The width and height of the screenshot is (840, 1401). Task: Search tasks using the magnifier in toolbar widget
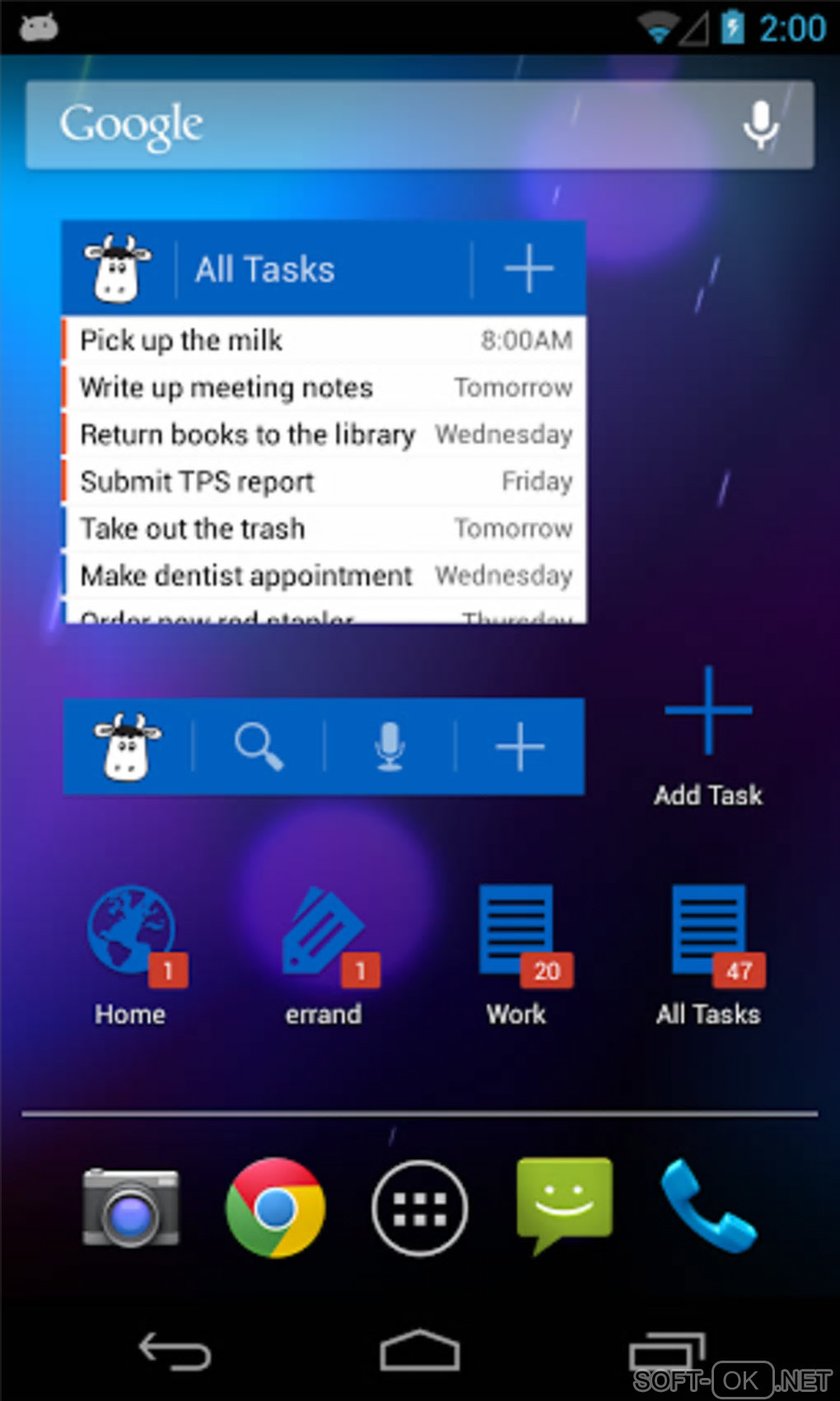[x=259, y=746]
